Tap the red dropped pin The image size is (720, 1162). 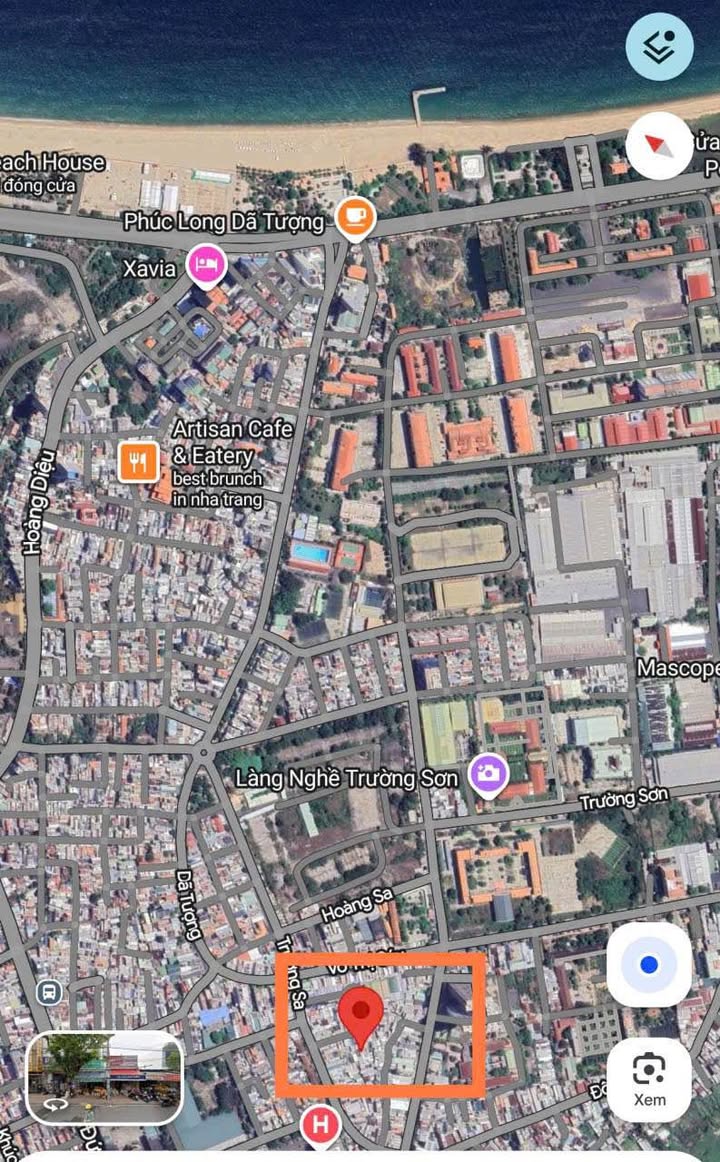pyautogui.click(x=360, y=1012)
